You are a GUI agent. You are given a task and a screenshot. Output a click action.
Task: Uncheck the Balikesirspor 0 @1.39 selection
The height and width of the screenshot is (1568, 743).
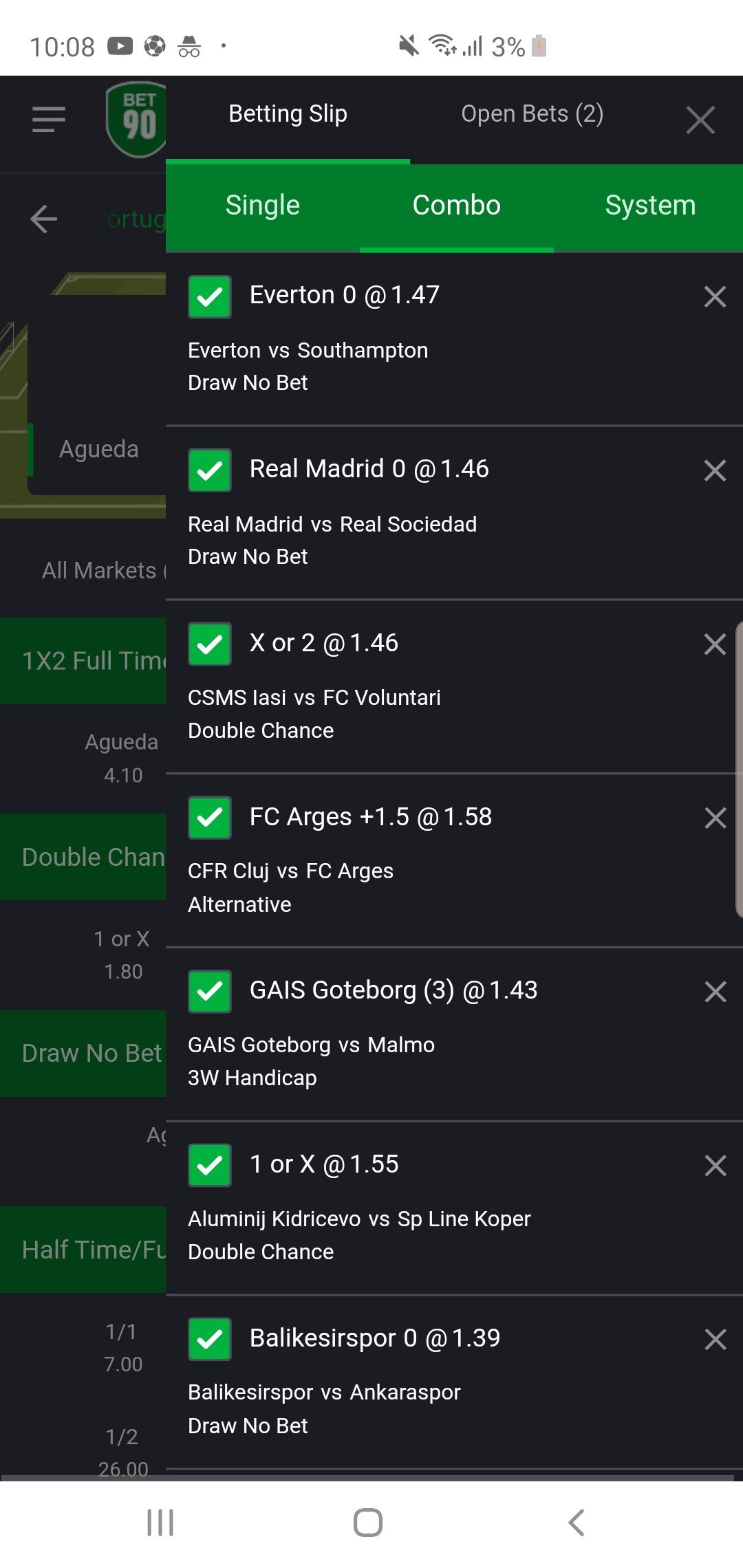[210, 1339]
